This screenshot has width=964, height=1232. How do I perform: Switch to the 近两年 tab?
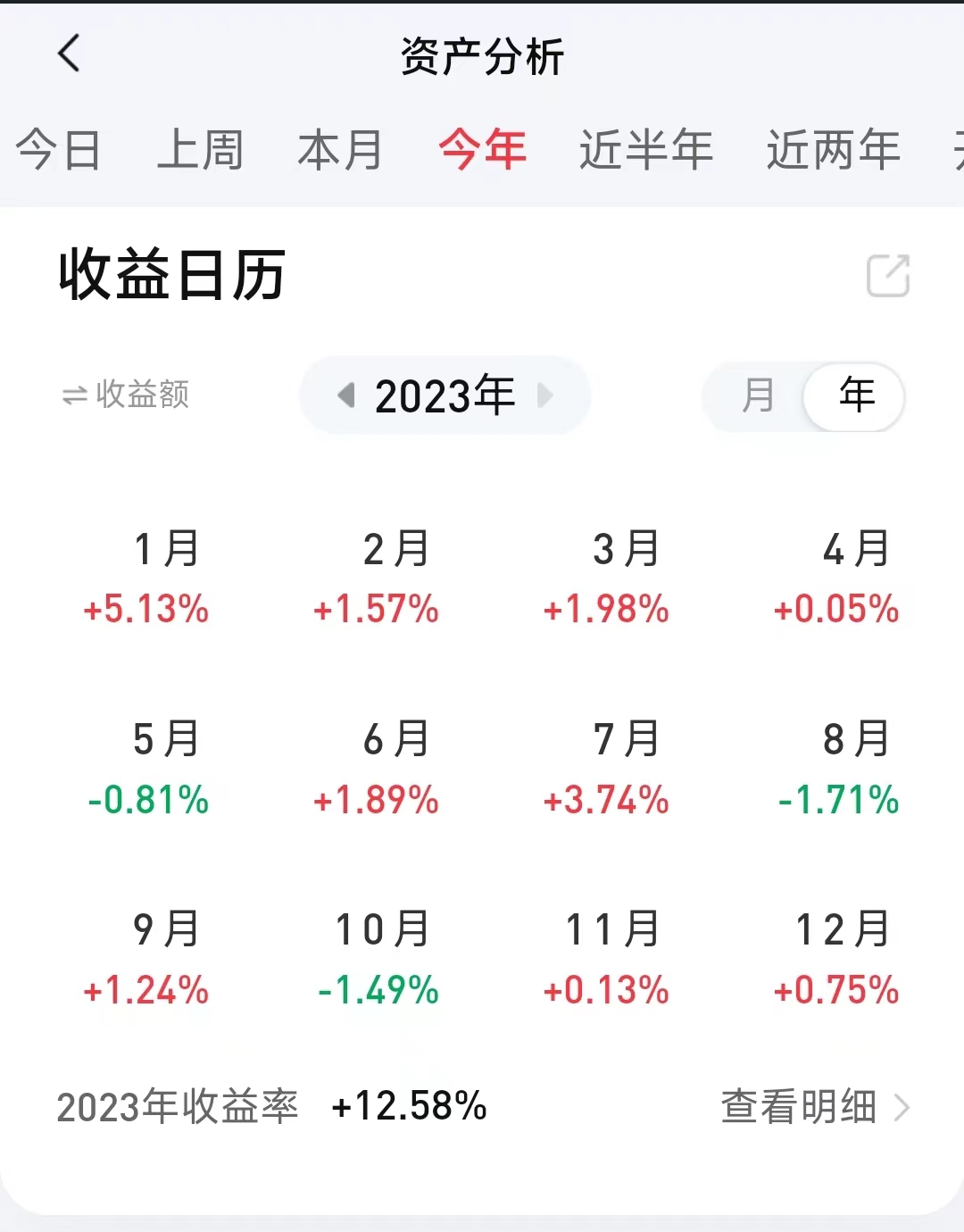pos(833,149)
